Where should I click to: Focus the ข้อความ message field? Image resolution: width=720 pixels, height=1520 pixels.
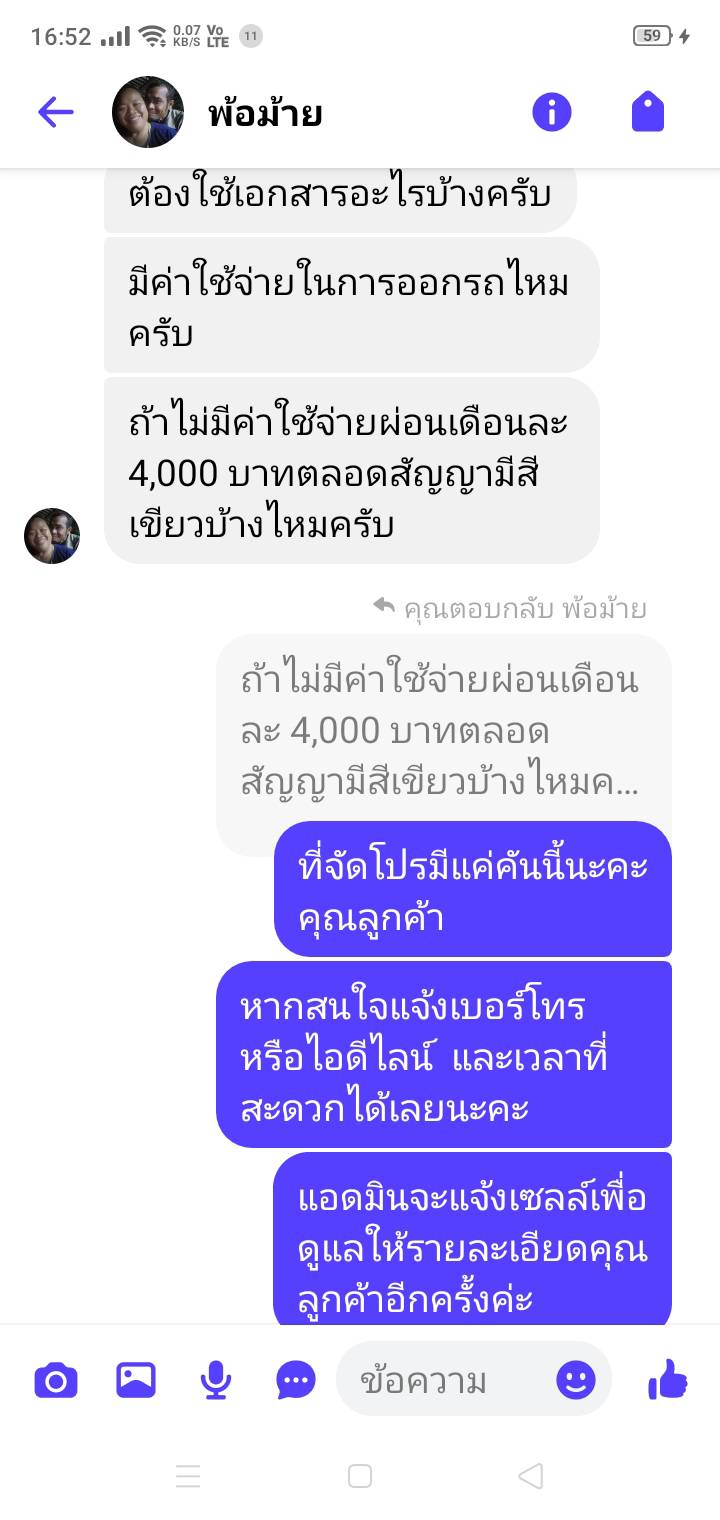coord(440,1381)
